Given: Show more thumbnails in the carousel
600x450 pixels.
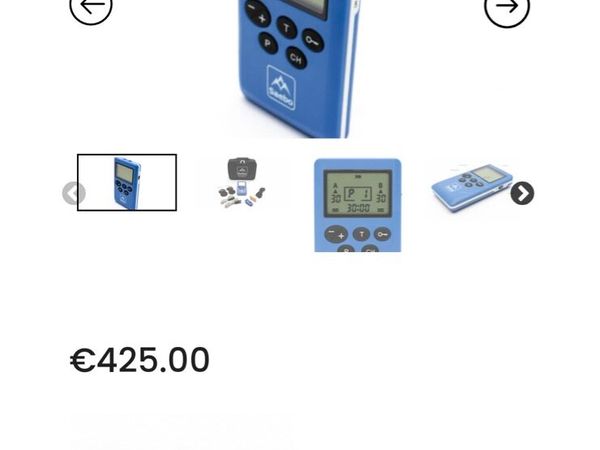Looking at the screenshot, I should [522, 193].
